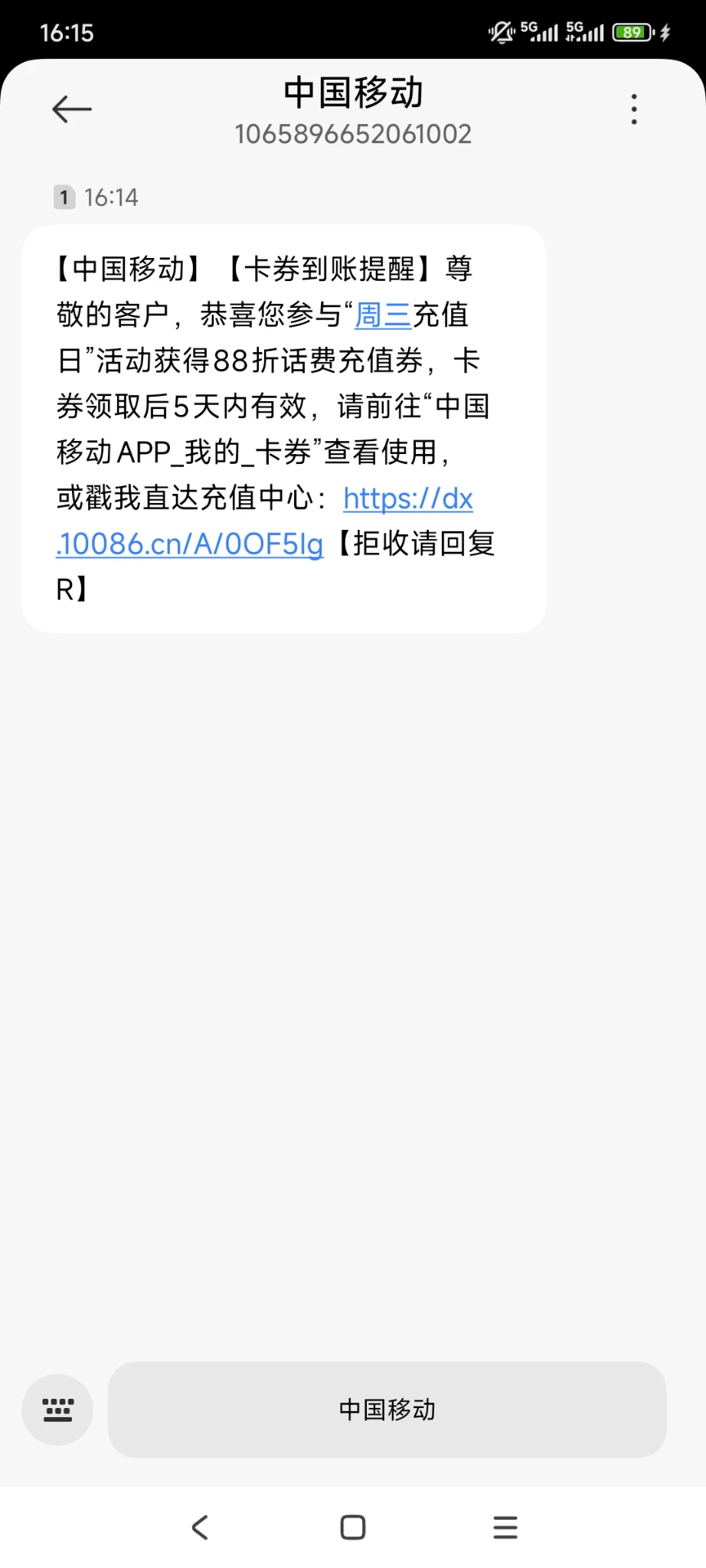Switch to keyboard input mode
706x1568 pixels.
click(x=57, y=1410)
